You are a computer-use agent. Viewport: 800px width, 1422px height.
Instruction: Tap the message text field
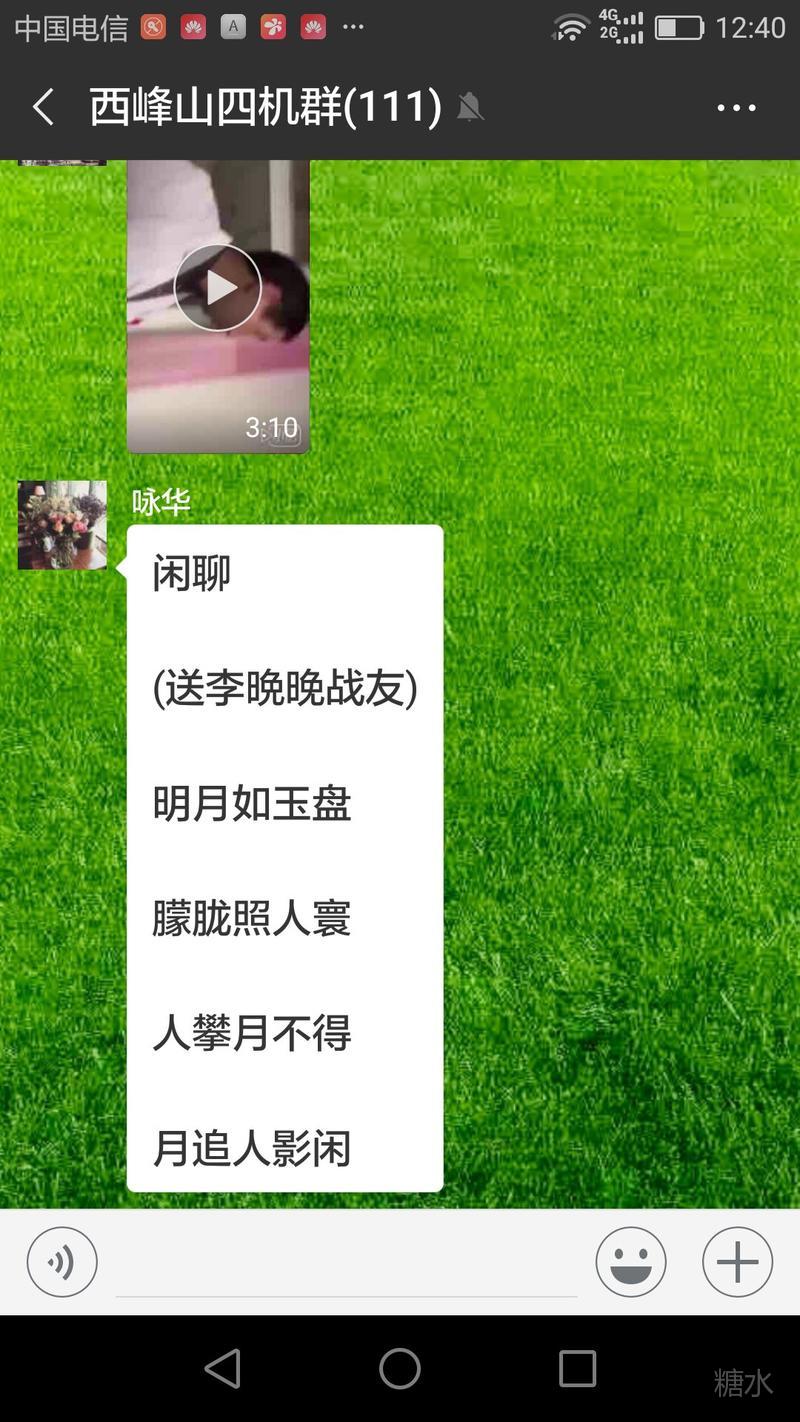[x=346, y=1264]
